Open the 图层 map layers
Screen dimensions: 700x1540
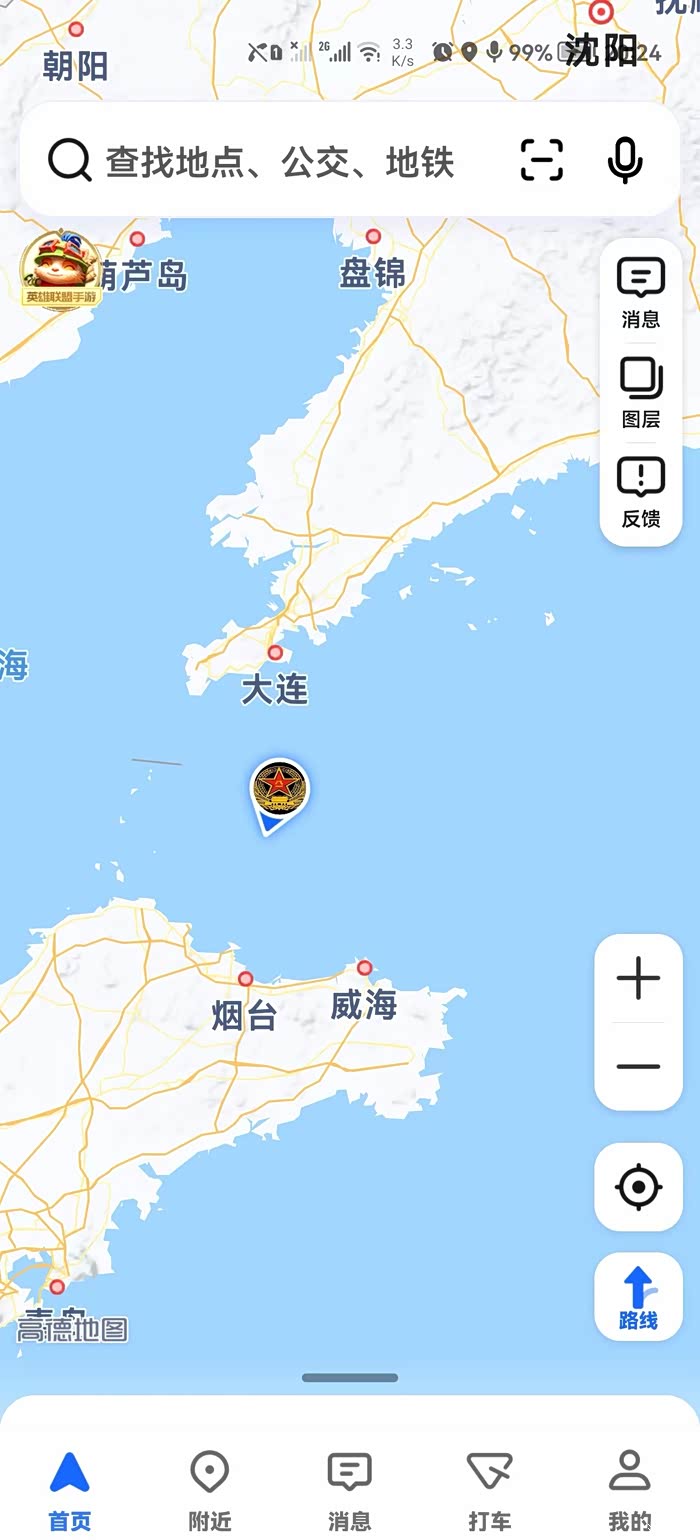(641, 392)
